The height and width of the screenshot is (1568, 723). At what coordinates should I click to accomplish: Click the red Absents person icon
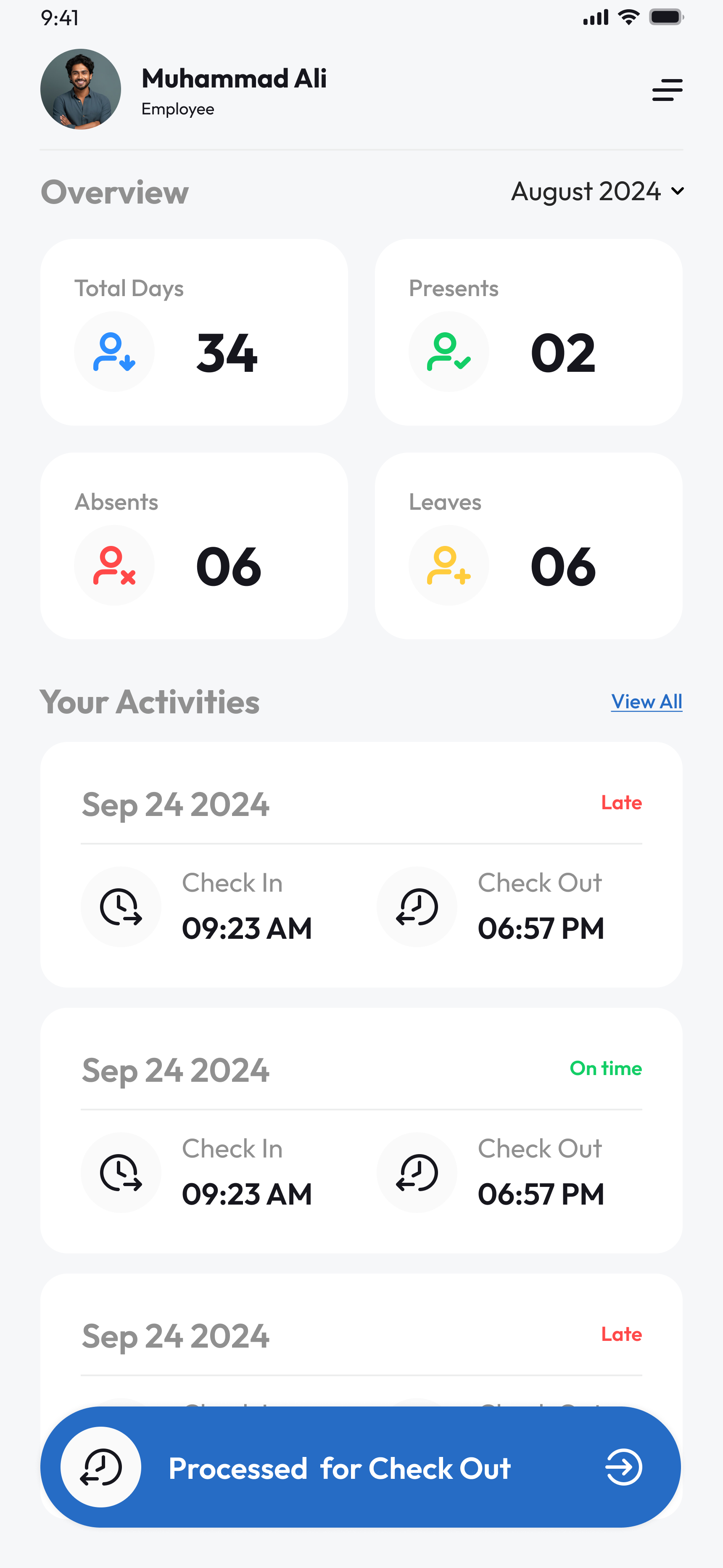point(114,565)
